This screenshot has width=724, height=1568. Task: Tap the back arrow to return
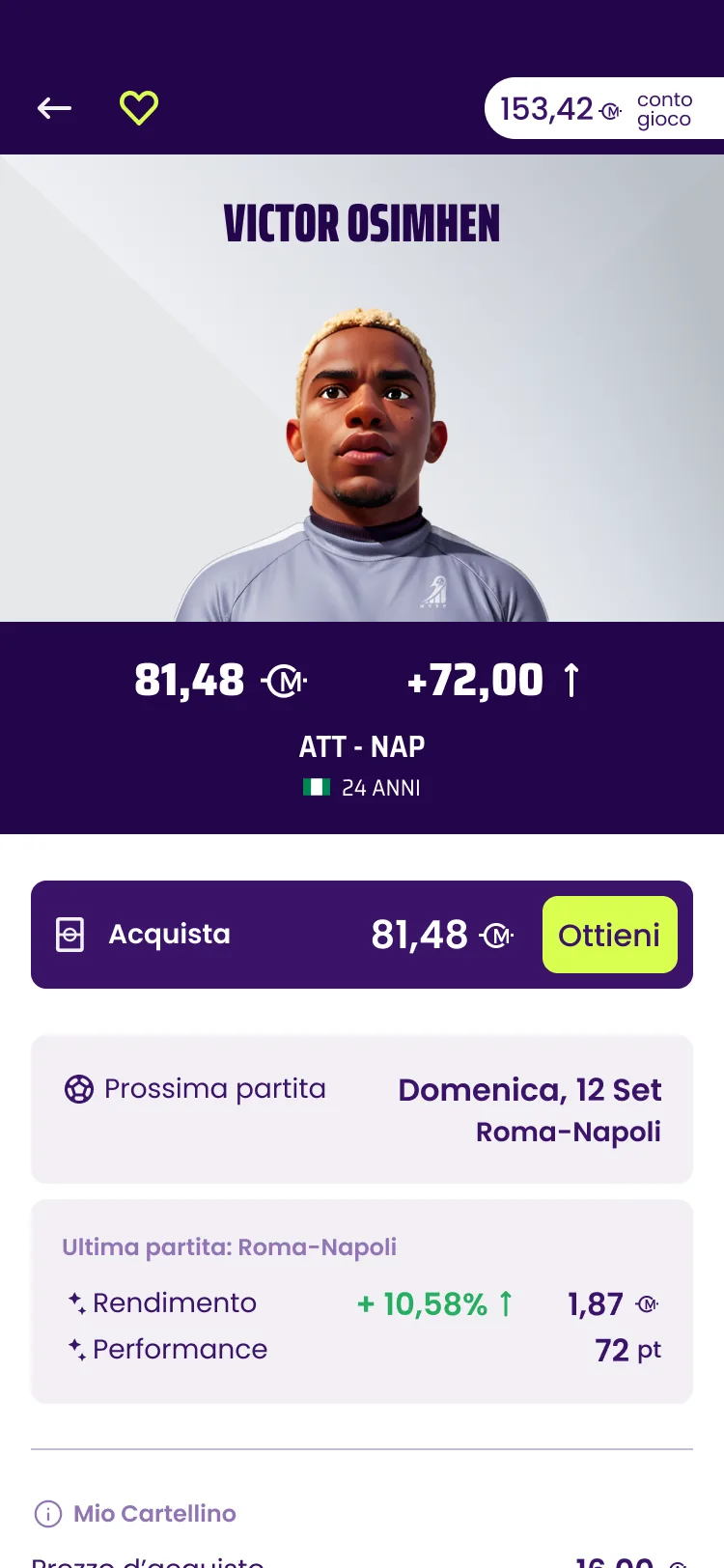pyautogui.click(x=54, y=108)
